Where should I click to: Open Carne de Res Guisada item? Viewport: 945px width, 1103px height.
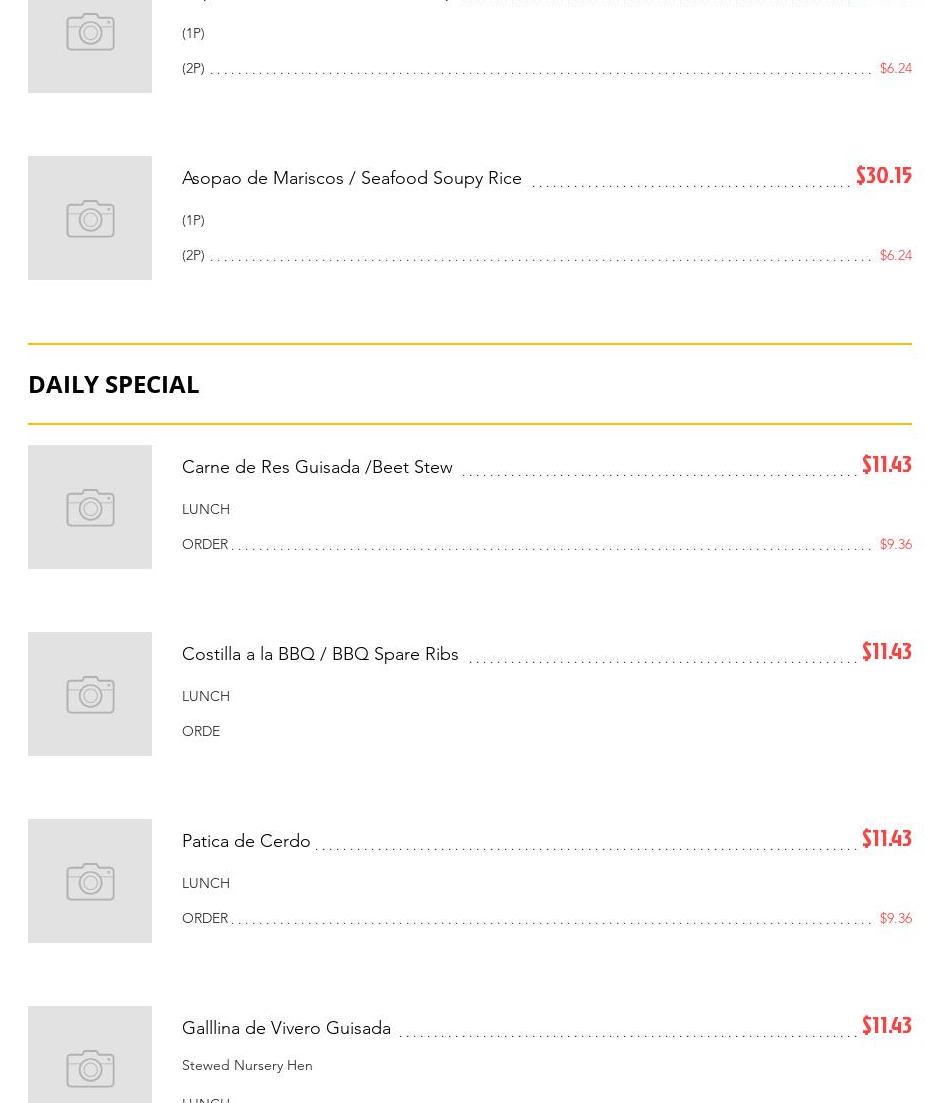(317, 467)
